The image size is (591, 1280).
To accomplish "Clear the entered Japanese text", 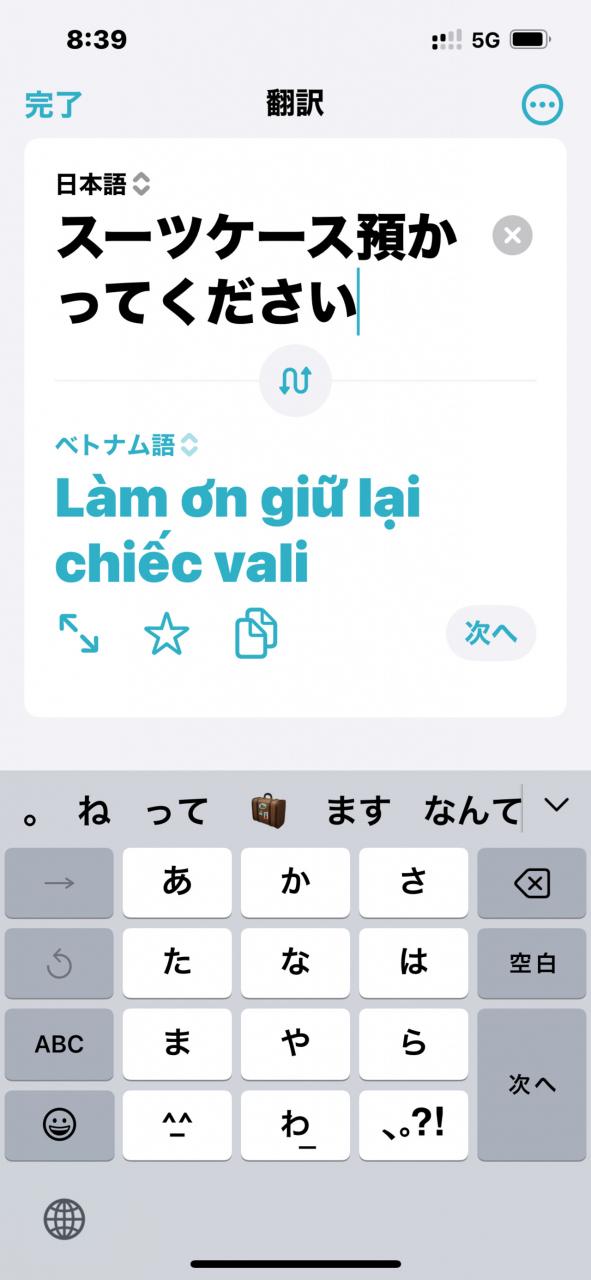I will (x=513, y=236).
